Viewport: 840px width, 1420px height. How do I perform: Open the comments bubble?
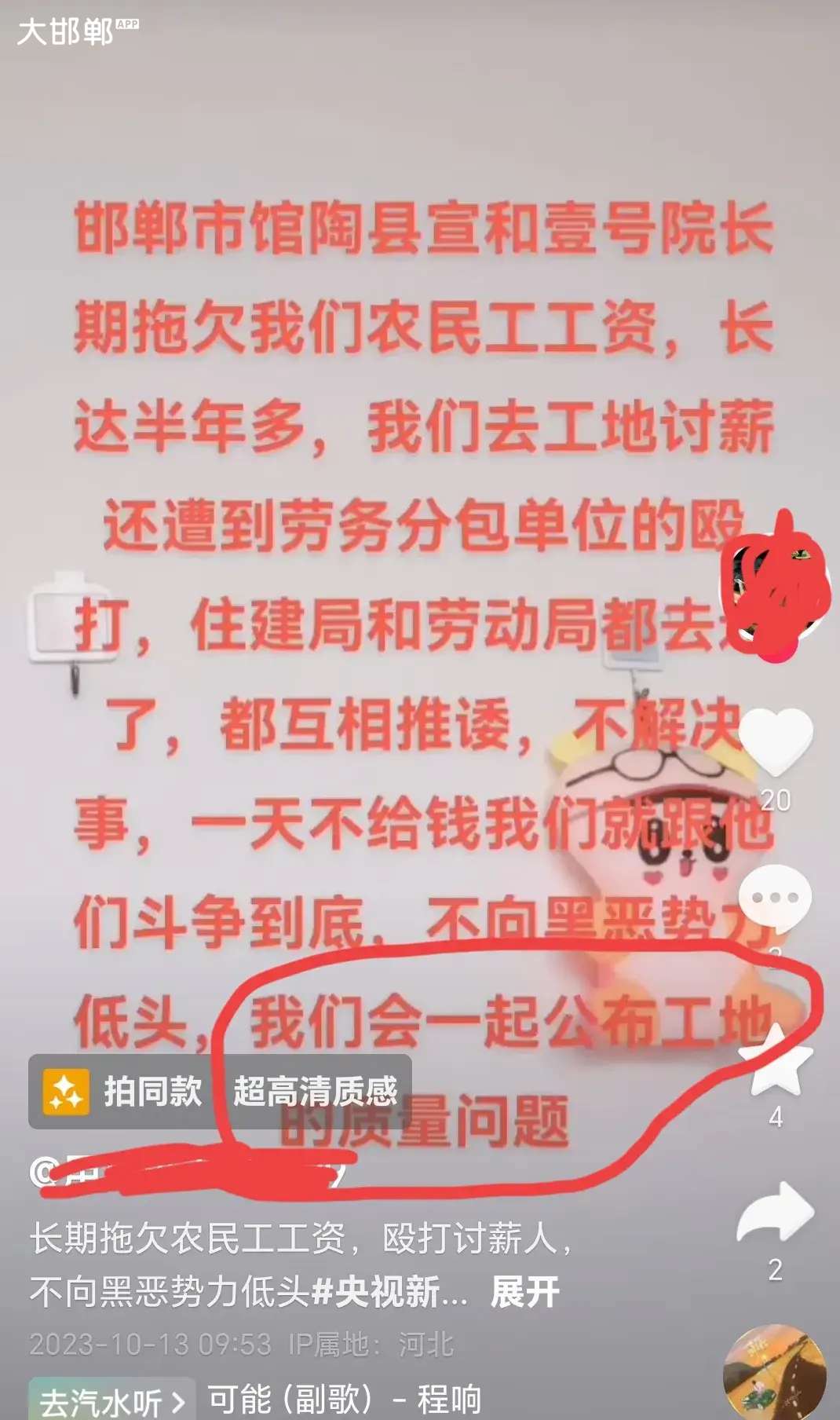[x=776, y=898]
